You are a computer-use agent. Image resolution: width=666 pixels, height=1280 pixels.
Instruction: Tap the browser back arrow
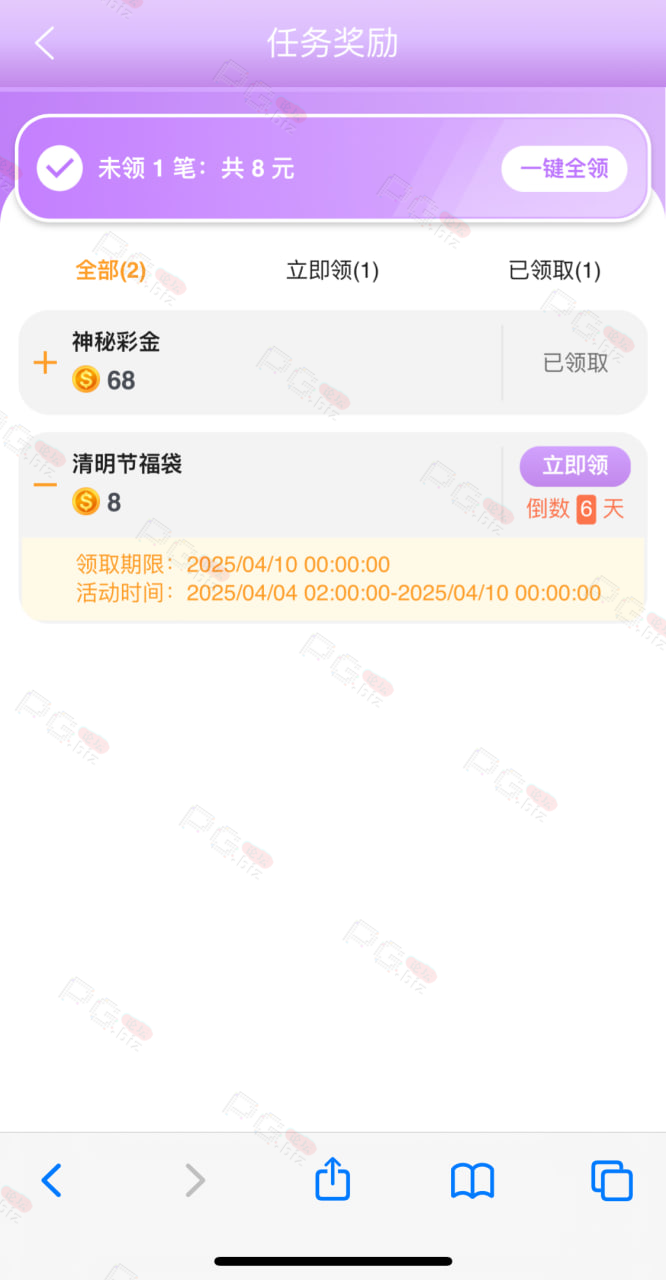51,1181
